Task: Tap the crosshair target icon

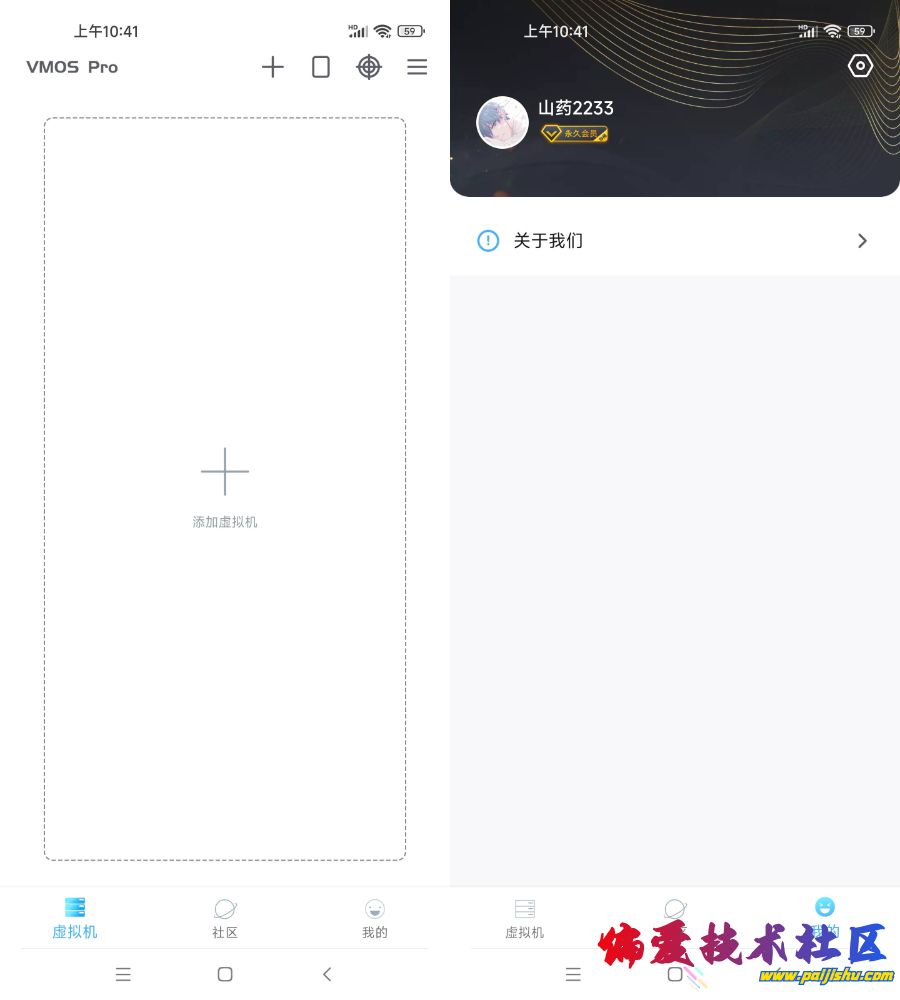Action: pyautogui.click(x=369, y=67)
